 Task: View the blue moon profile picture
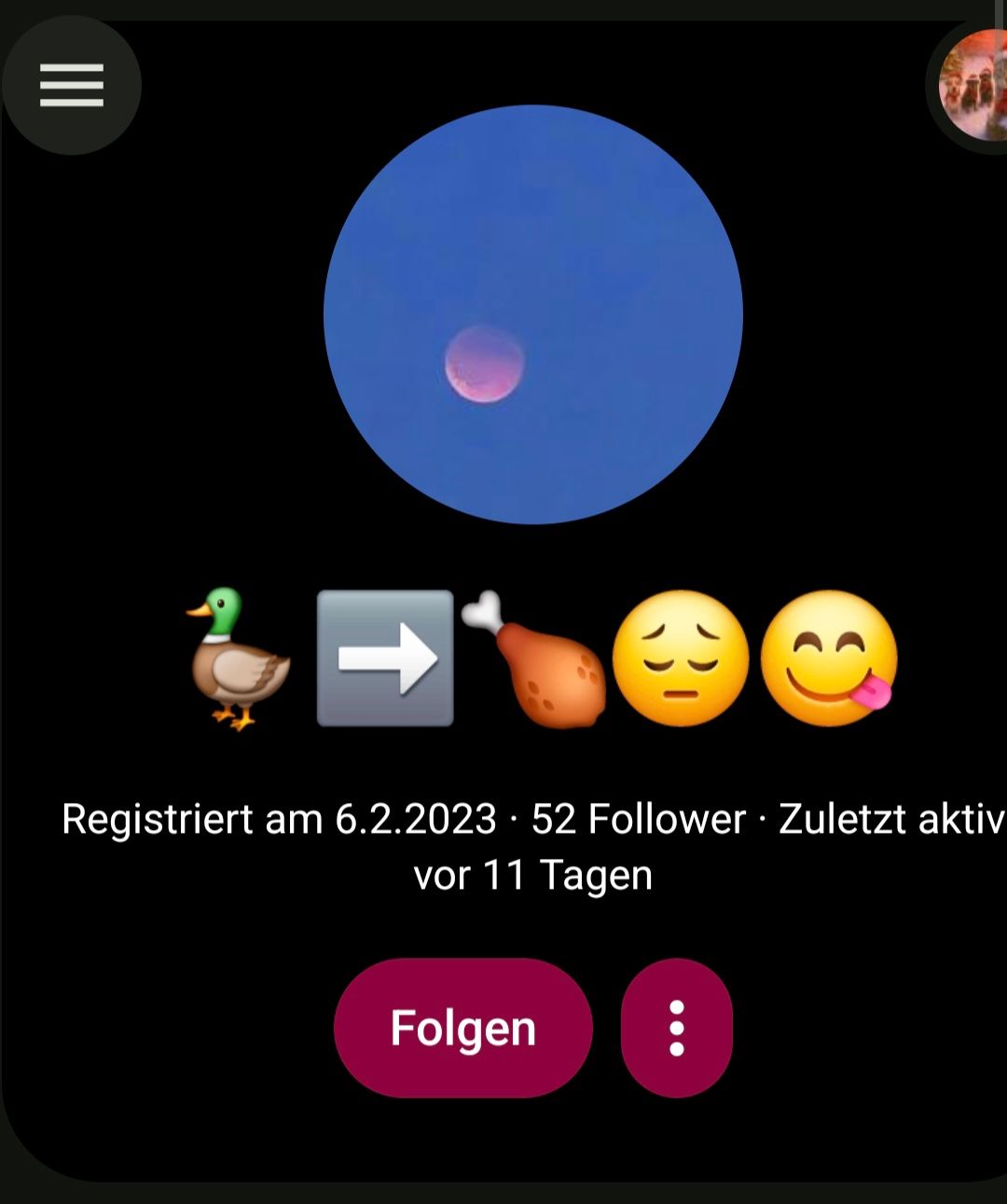(532, 314)
